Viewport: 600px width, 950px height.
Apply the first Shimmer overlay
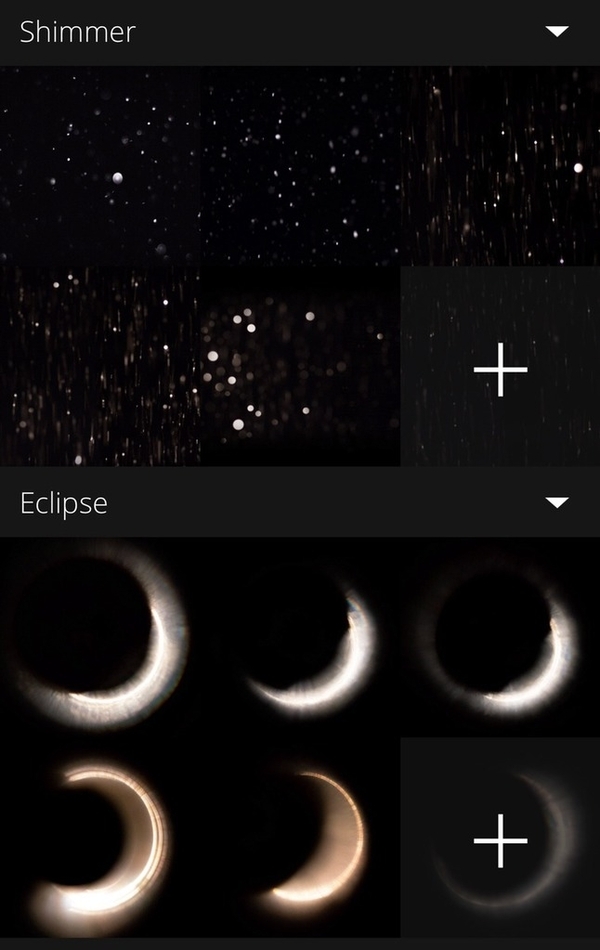[100, 166]
